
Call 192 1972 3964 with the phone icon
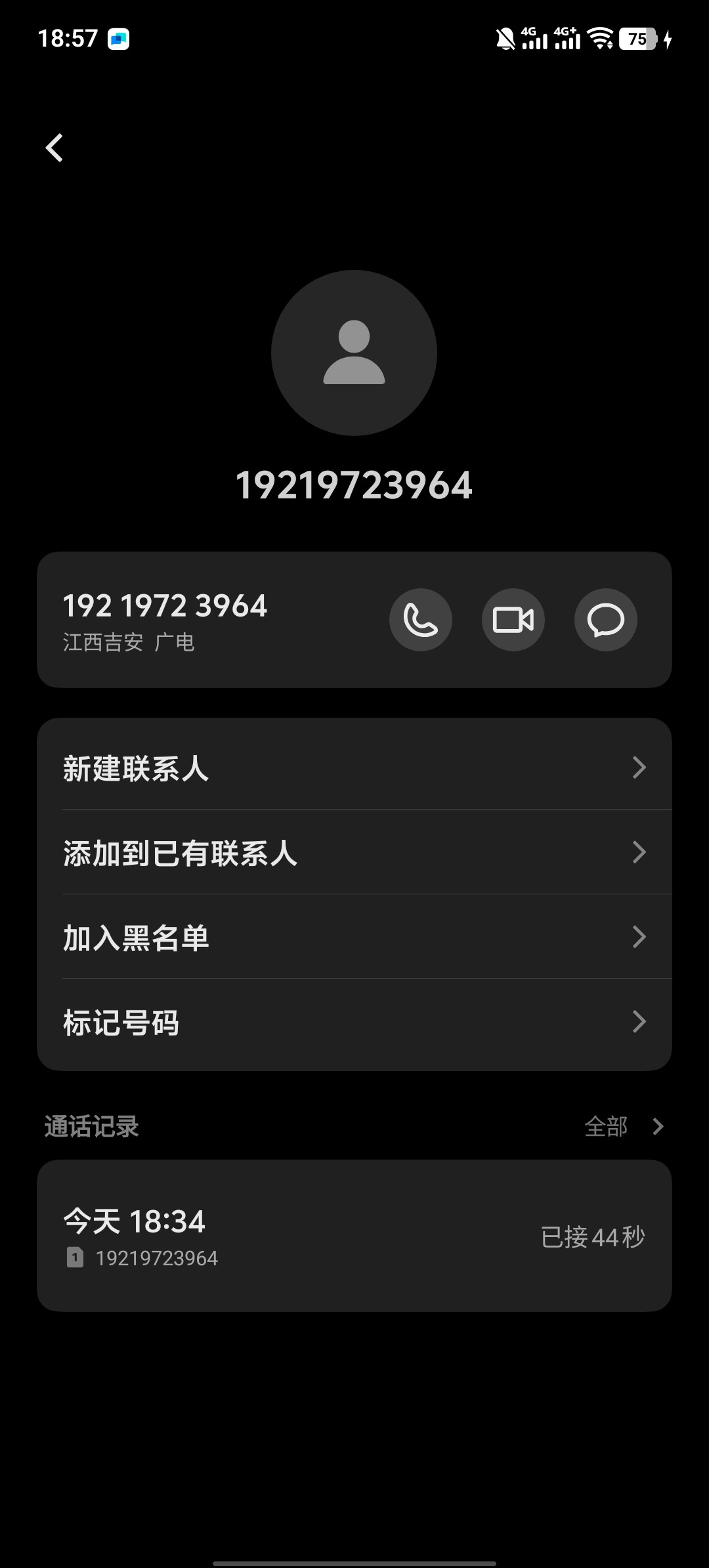pyautogui.click(x=420, y=620)
